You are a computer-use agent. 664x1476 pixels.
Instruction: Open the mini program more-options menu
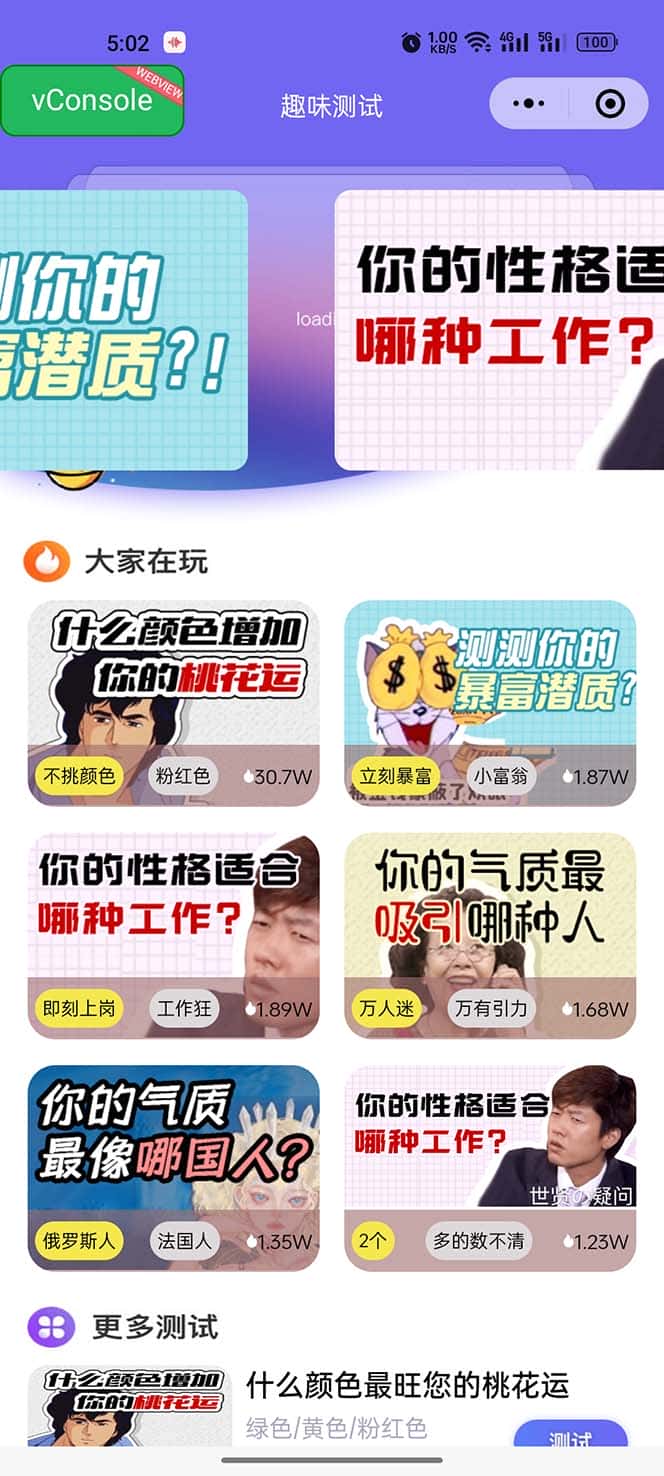[528, 103]
